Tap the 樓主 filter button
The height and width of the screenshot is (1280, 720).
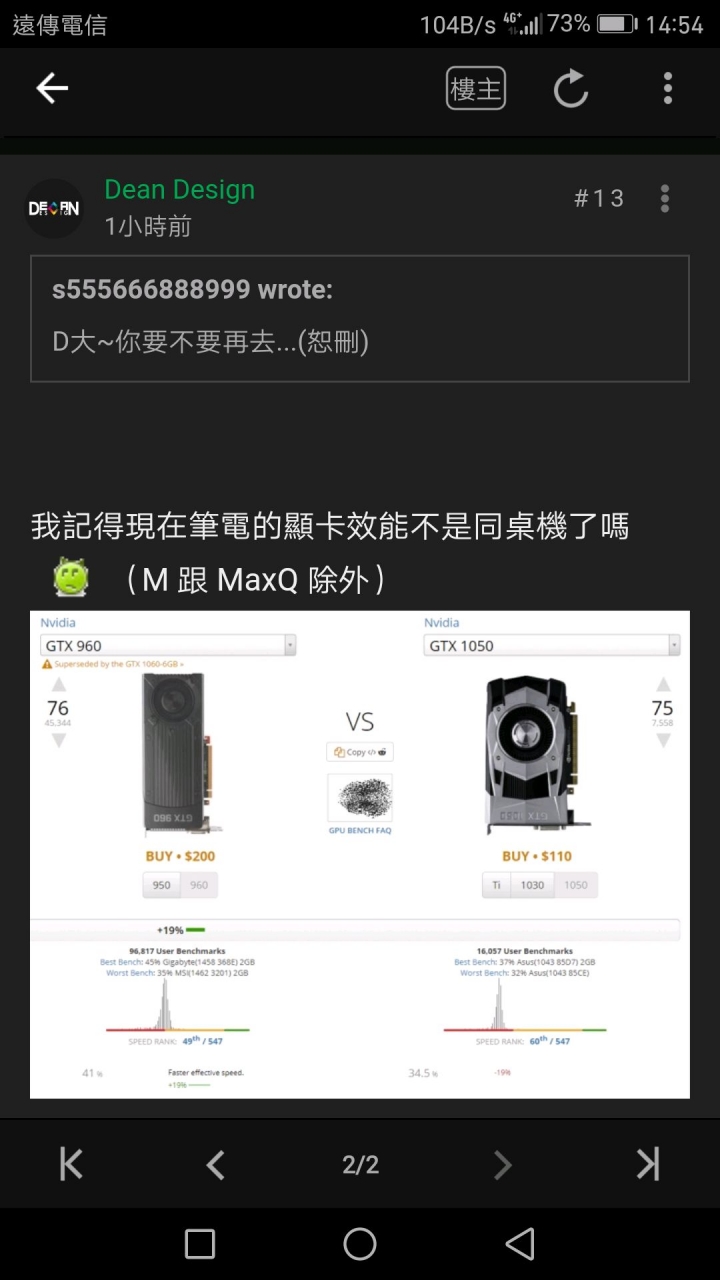476,89
